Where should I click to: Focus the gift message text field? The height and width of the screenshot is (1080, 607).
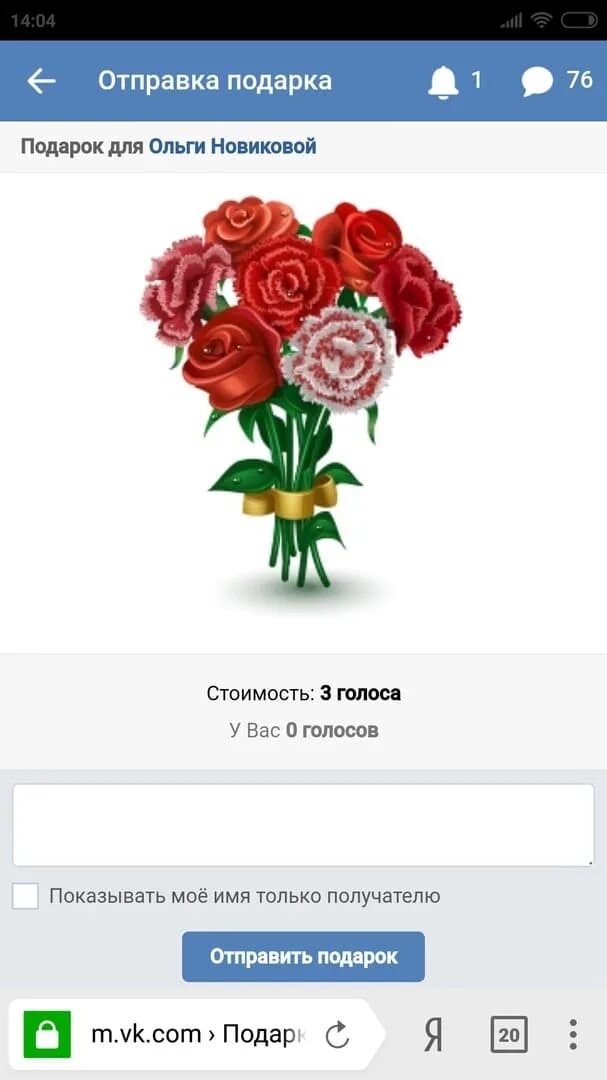coord(303,825)
